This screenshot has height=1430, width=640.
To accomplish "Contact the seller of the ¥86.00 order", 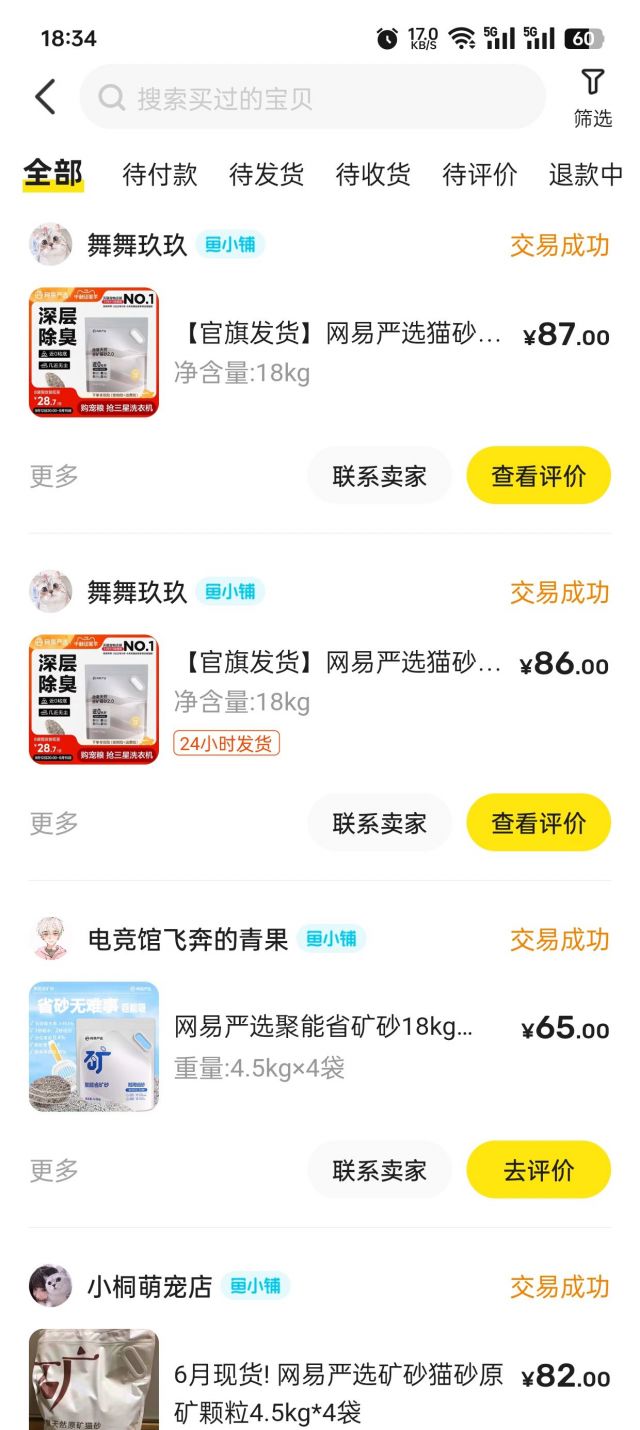I will pyautogui.click(x=379, y=823).
